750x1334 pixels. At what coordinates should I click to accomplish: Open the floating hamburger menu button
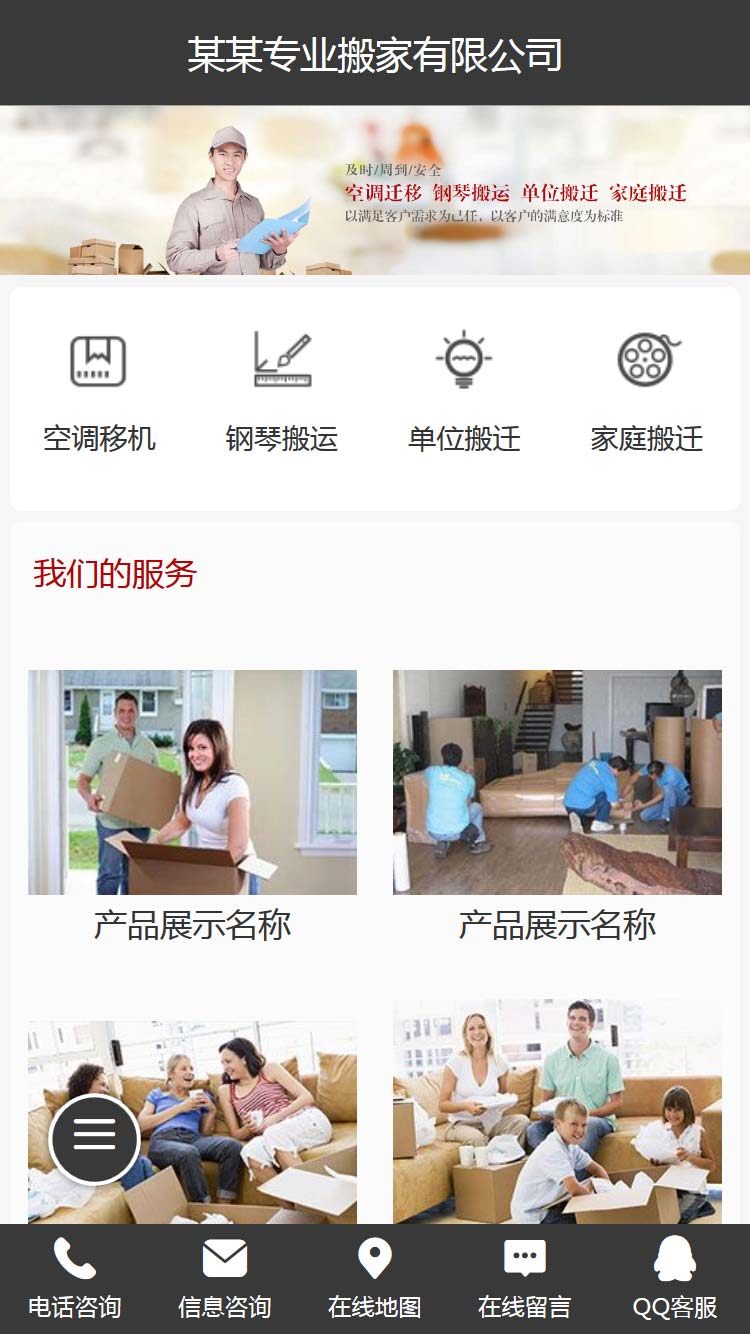[x=95, y=1139]
